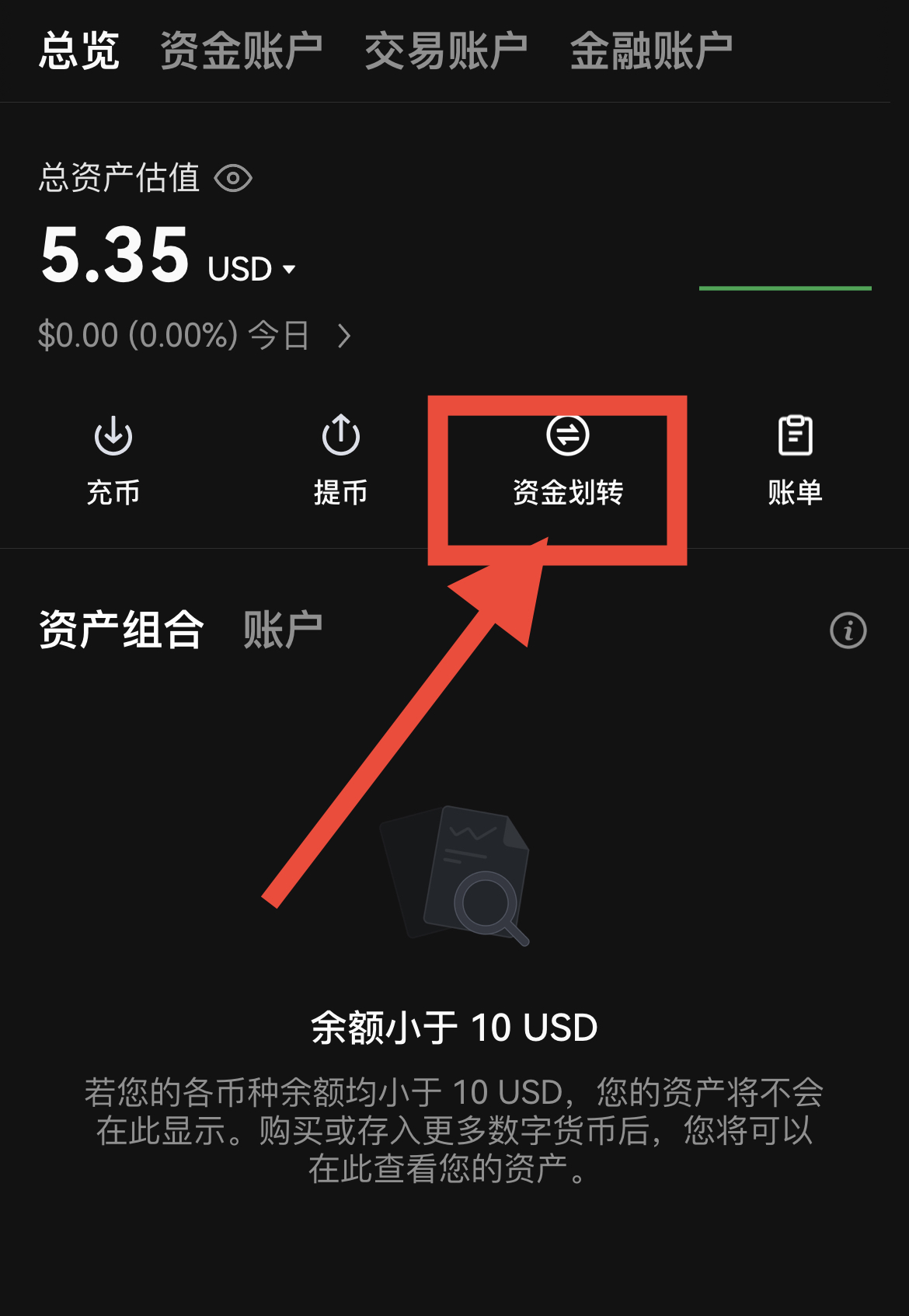
Task: Hide total asset value with eye icon
Action: click(233, 179)
